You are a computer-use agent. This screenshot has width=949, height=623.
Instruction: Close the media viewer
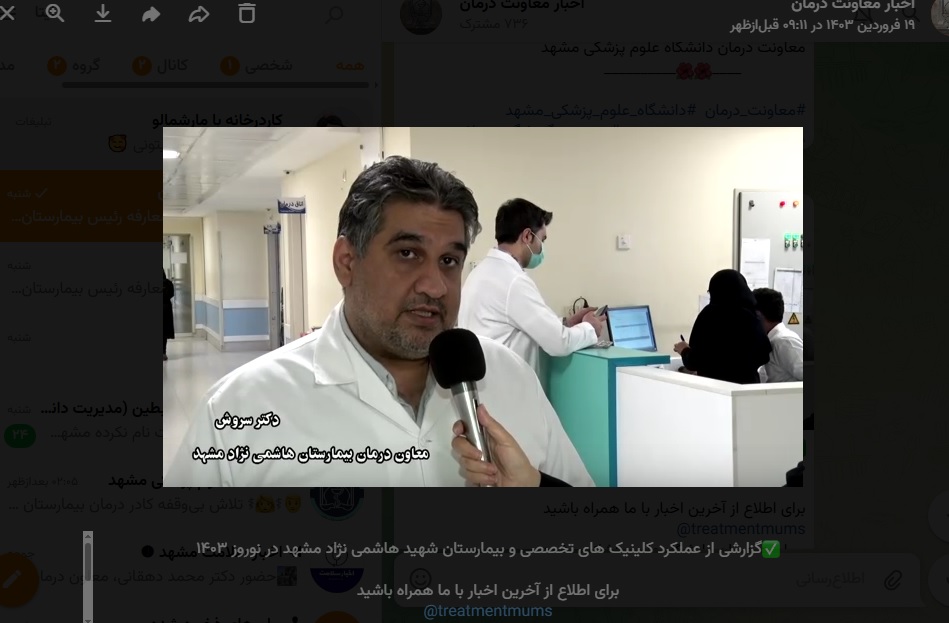(x=8, y=13)
